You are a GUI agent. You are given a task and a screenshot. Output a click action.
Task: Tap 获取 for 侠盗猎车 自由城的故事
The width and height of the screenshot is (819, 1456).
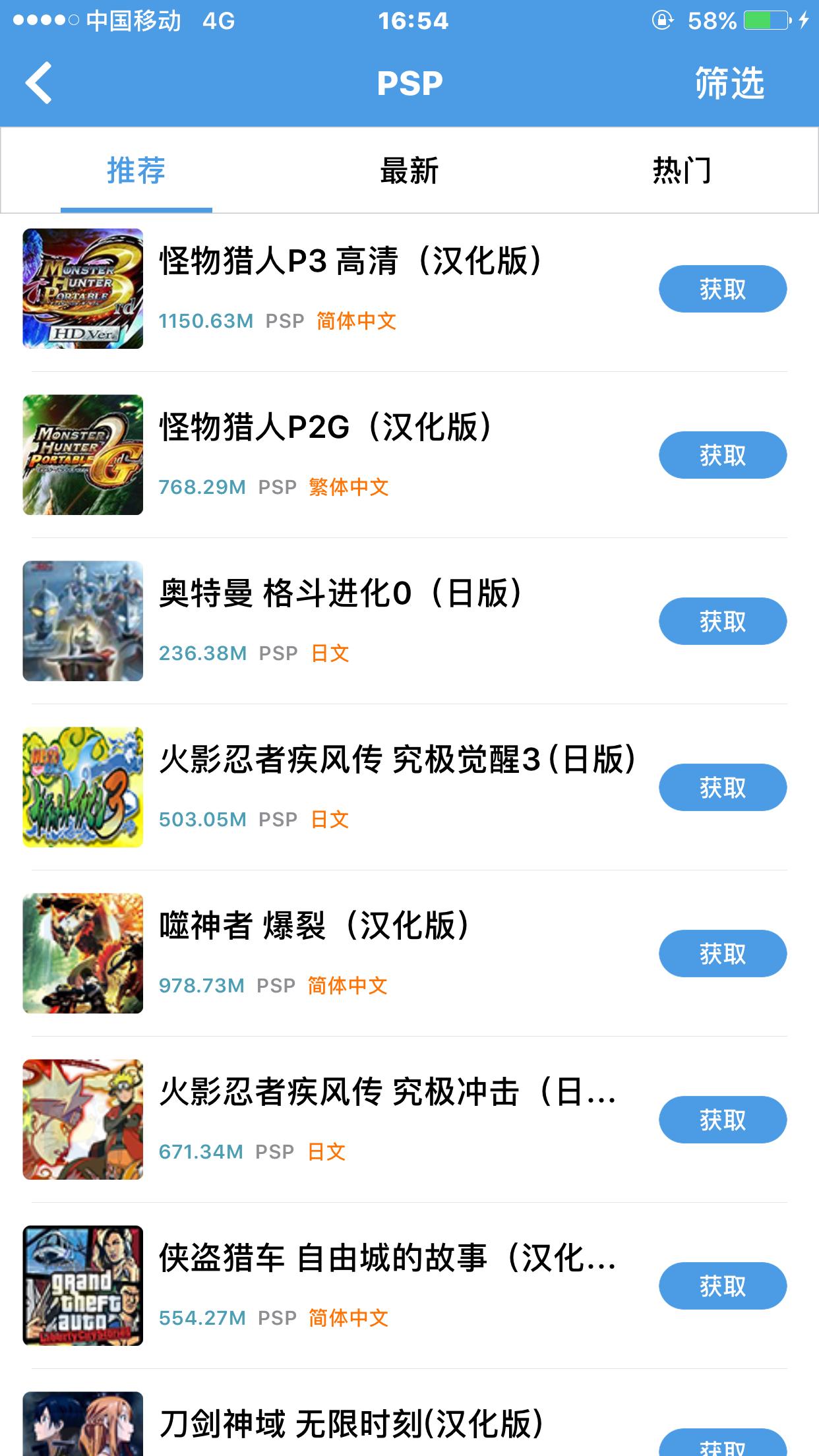(723, 1286)
